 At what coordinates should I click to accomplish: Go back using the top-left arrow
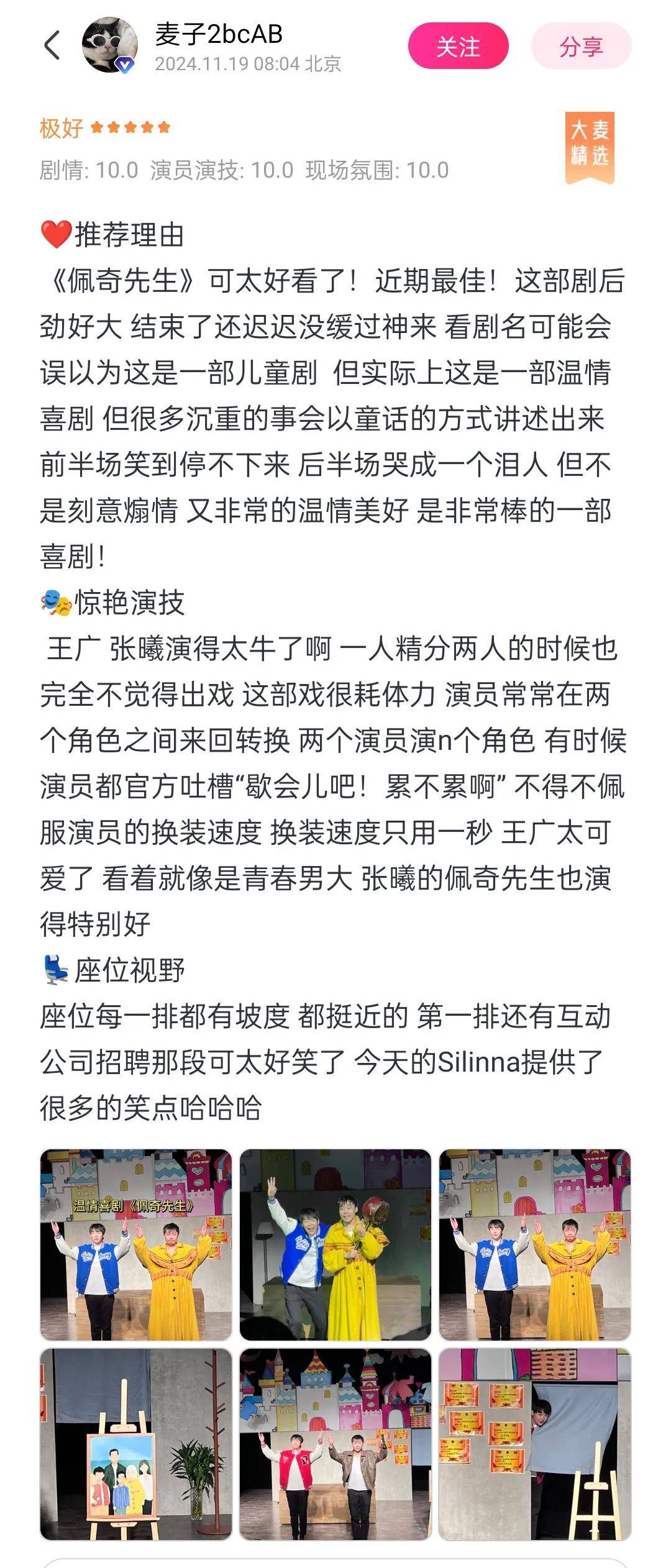point(53,45)
